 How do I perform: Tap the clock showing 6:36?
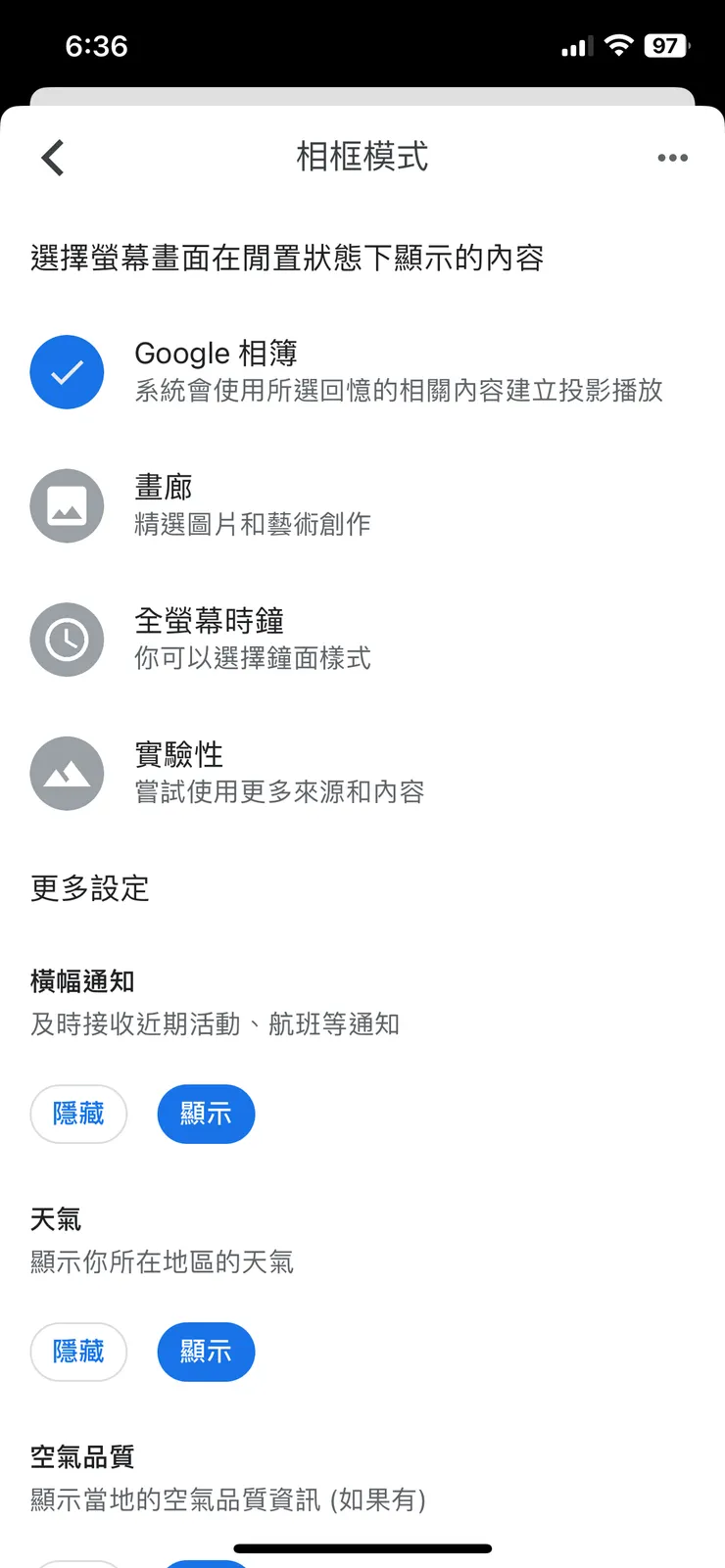[x=96, y=45]
